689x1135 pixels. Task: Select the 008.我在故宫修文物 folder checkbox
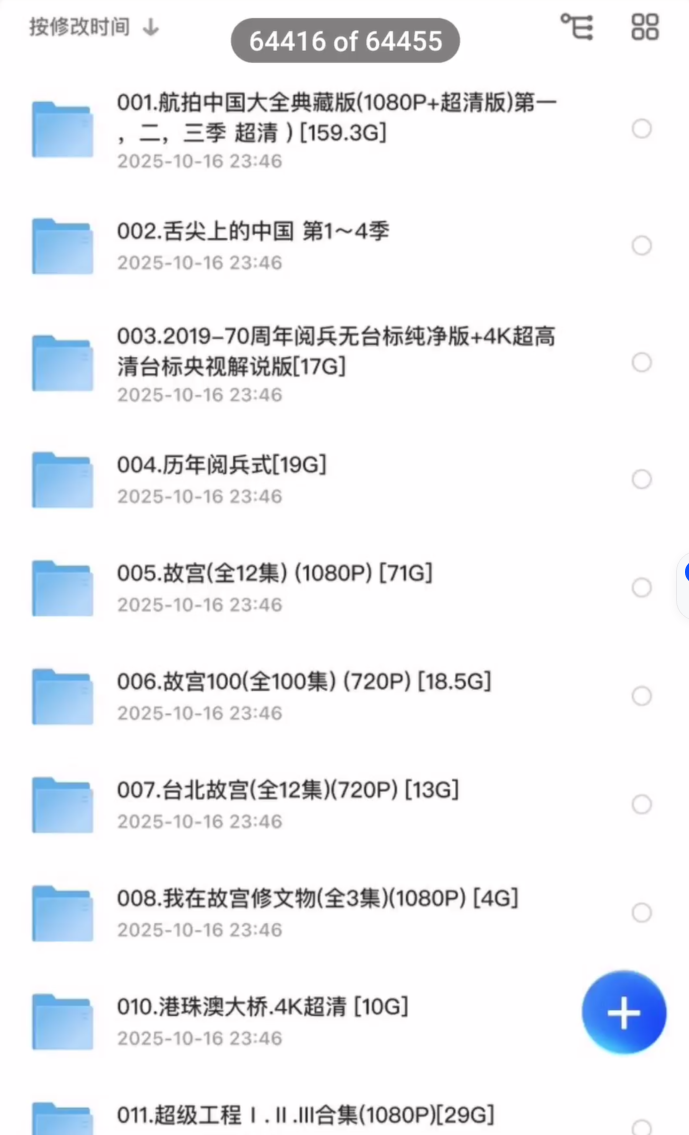[x=642, y=913]
